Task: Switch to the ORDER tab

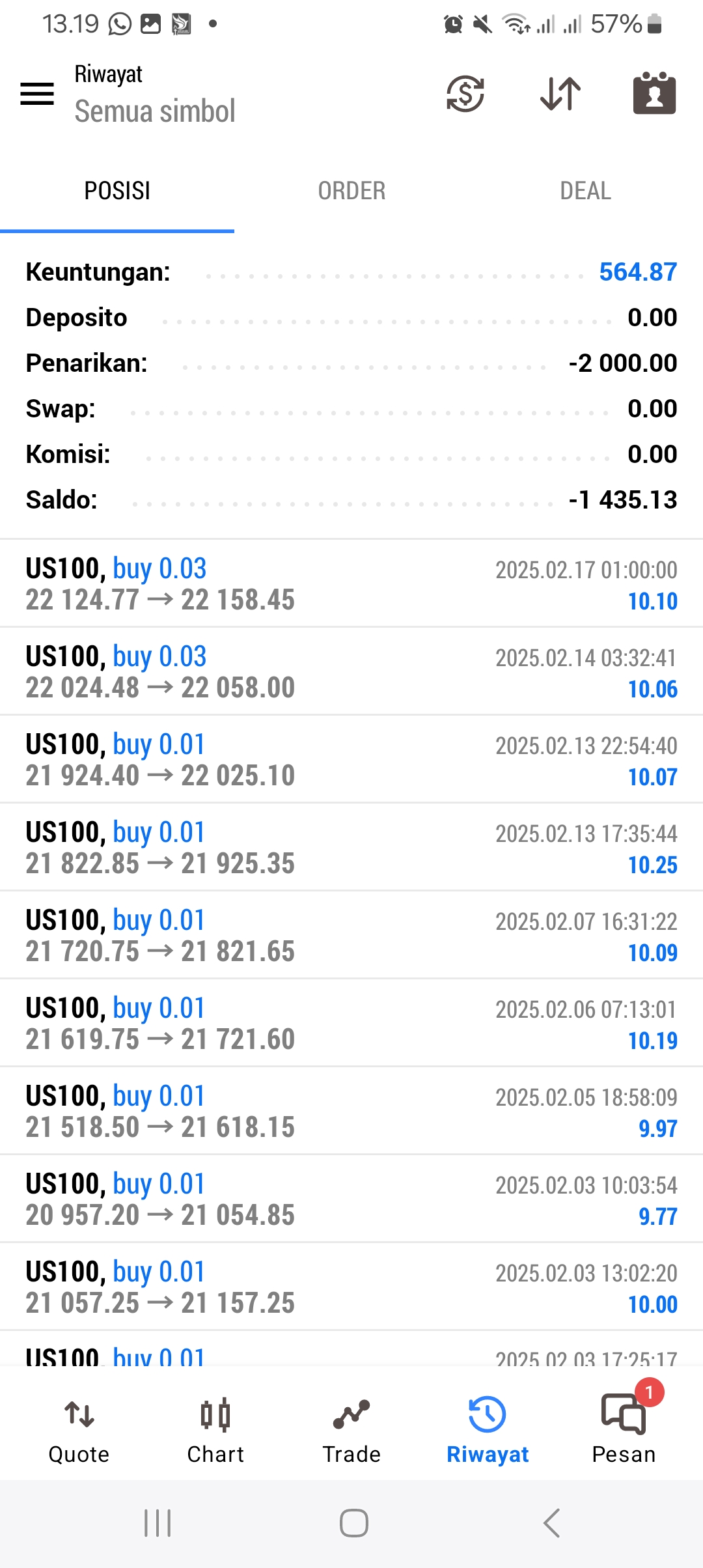Action: pos(351,191)
